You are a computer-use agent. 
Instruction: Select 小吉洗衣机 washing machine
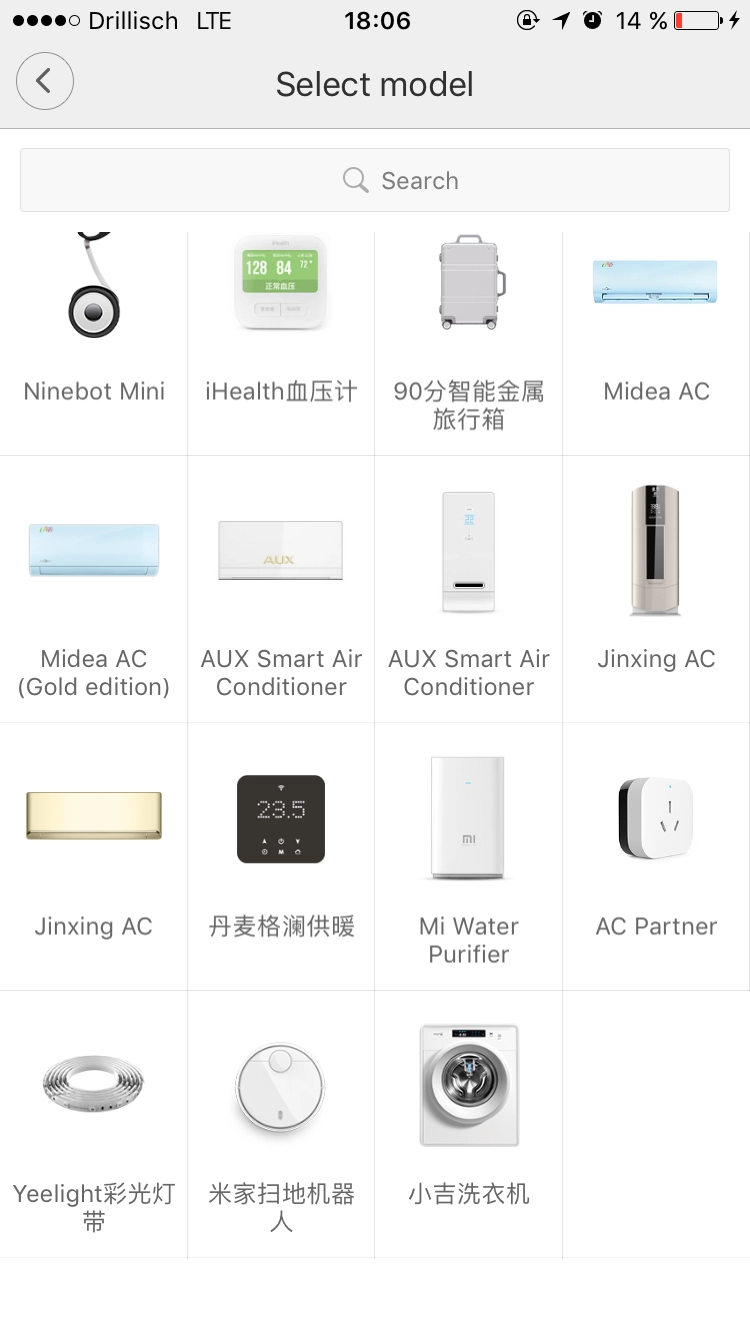tap(469, 1124)
